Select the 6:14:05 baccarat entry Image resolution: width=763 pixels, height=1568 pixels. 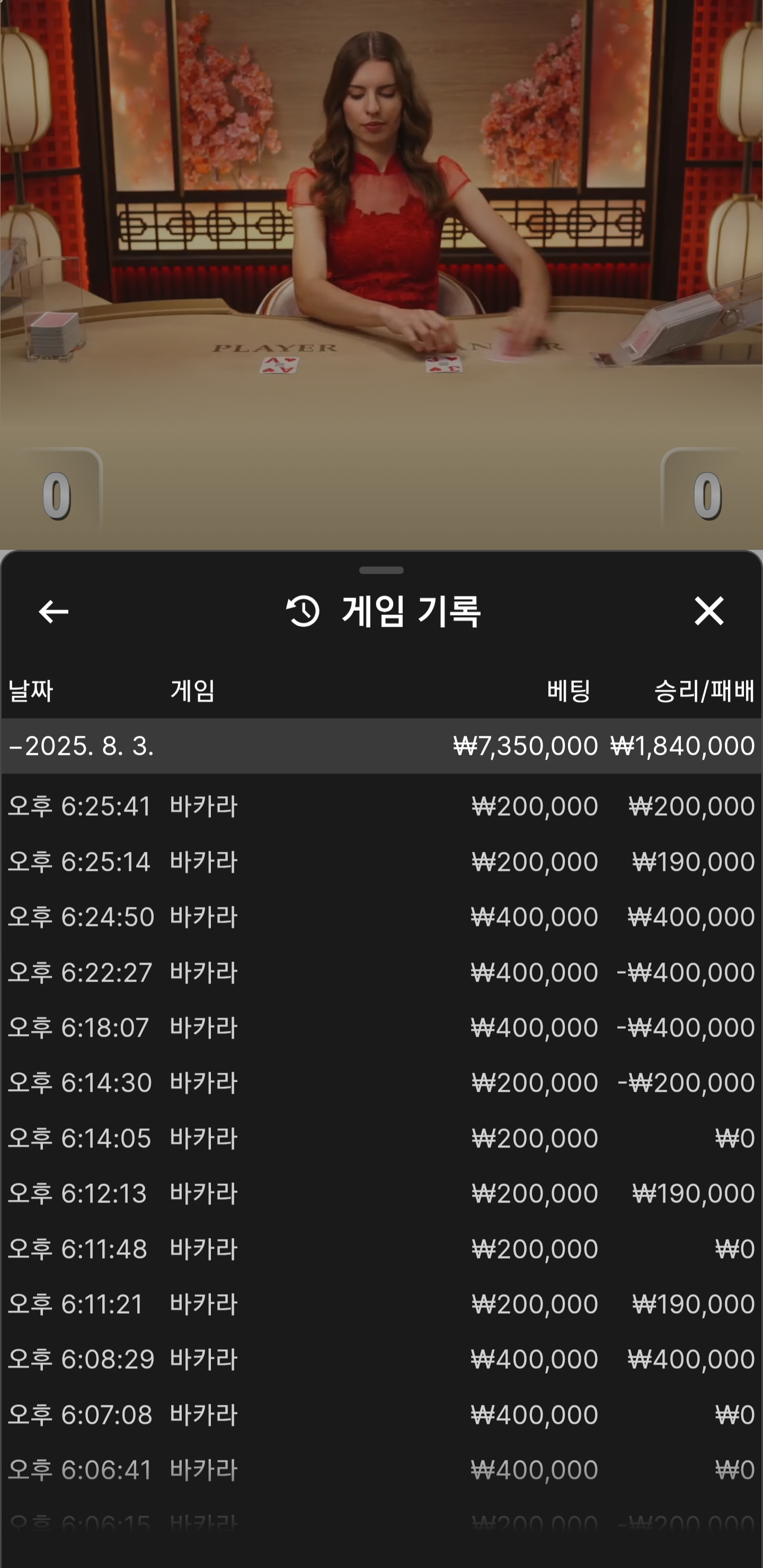click(x=381, y=1138)
